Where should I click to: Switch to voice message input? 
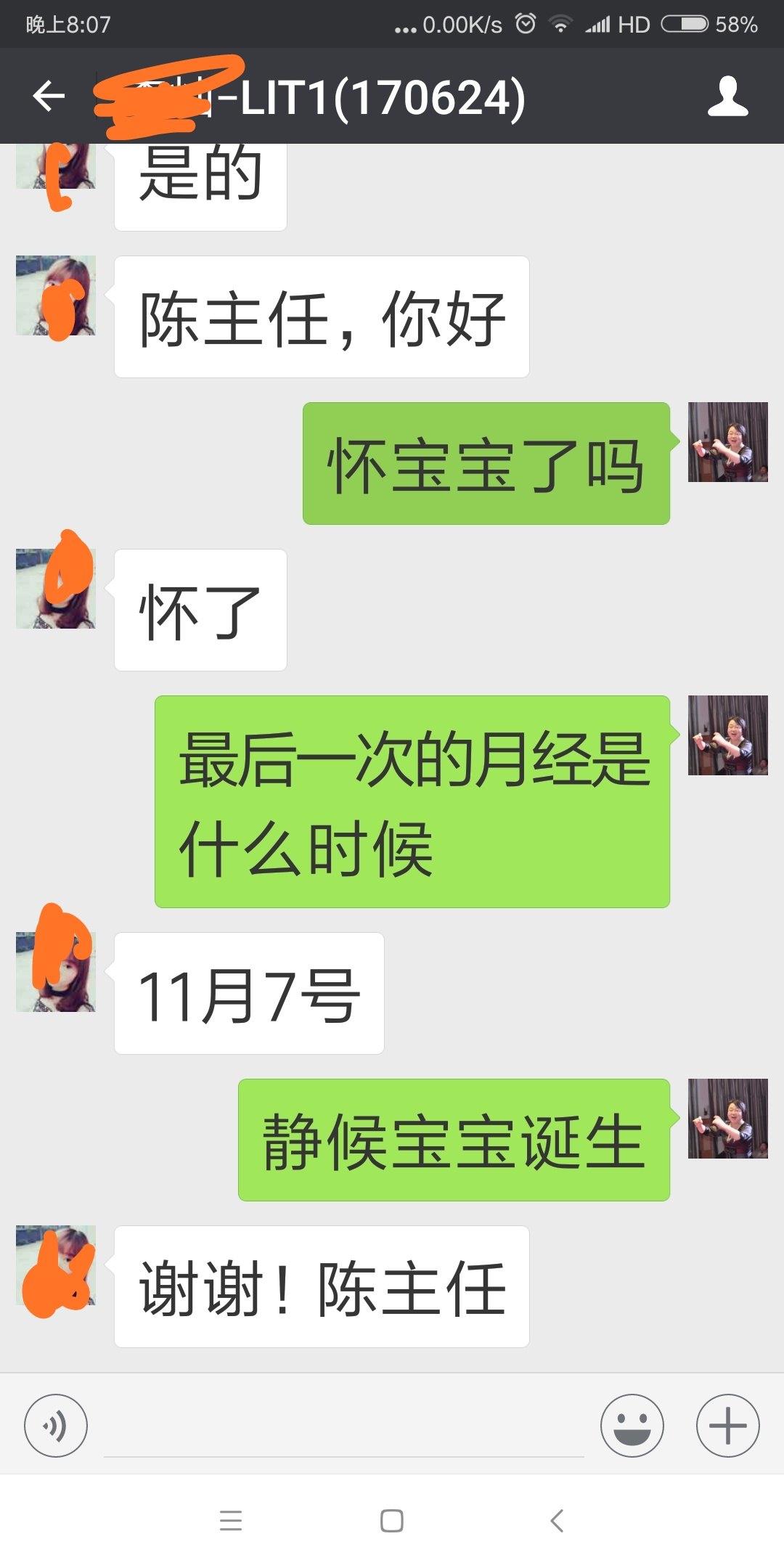pos(56,1425)
